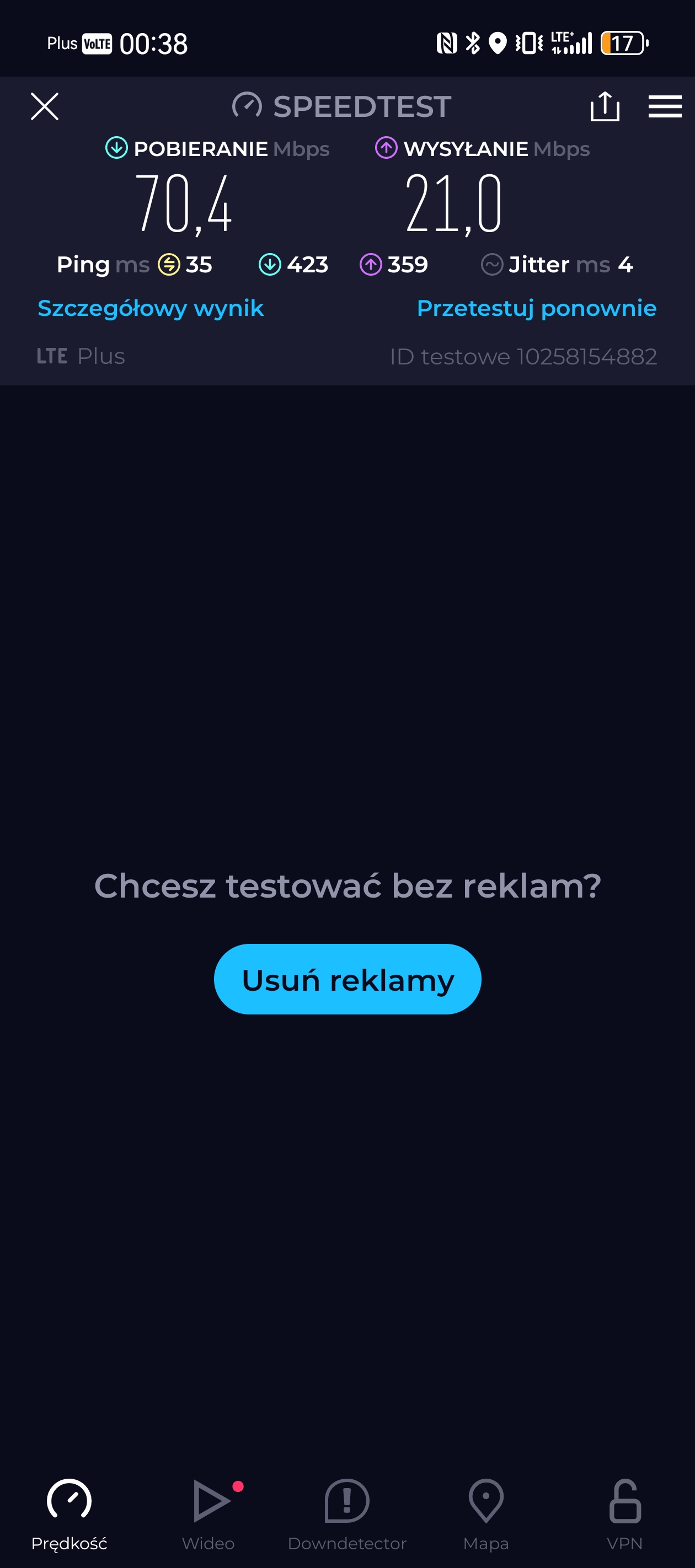Close the Speedtest result with the X
695x1568 pixels.
point(45,106)
